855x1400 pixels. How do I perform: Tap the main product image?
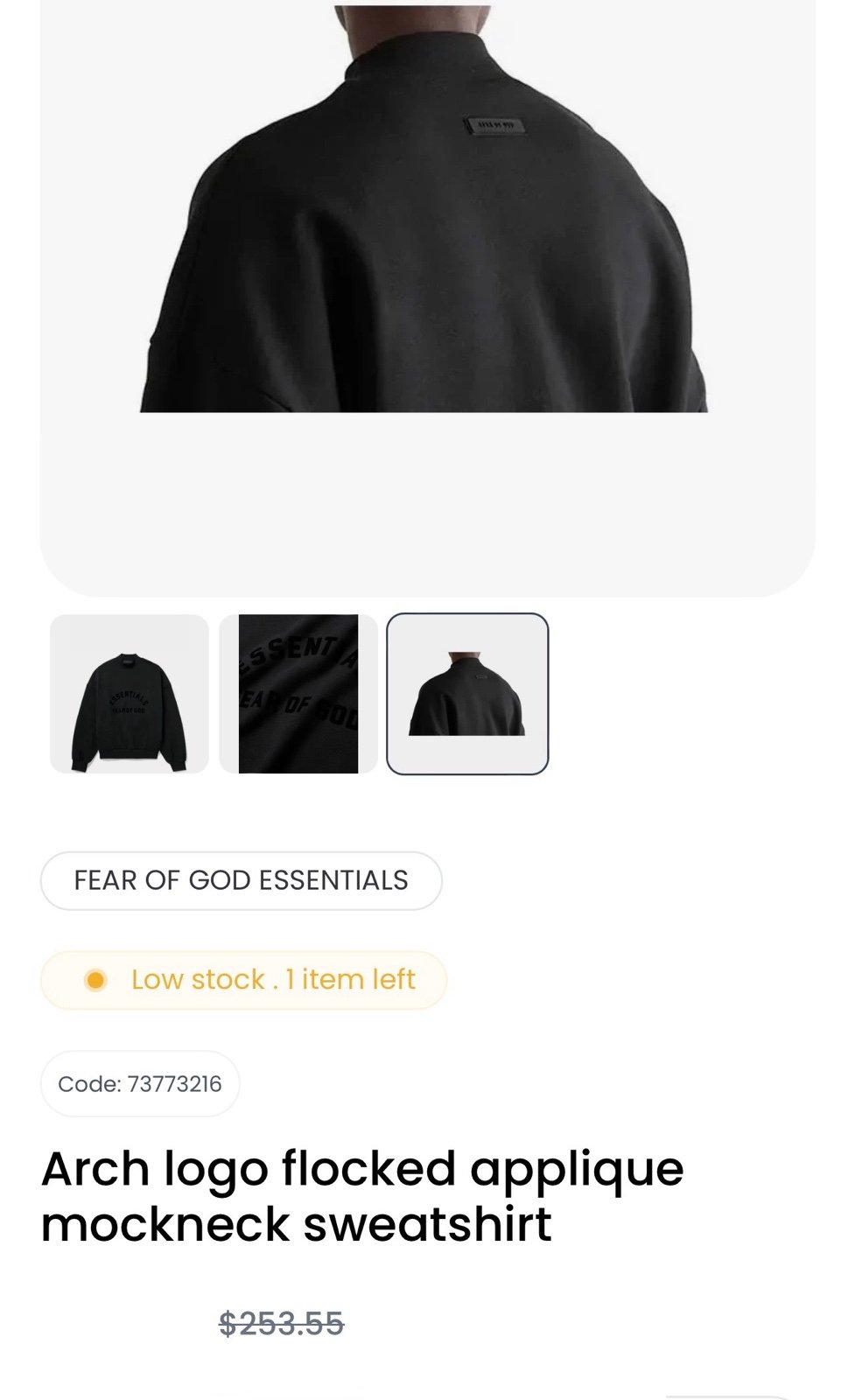pos(428,297)
